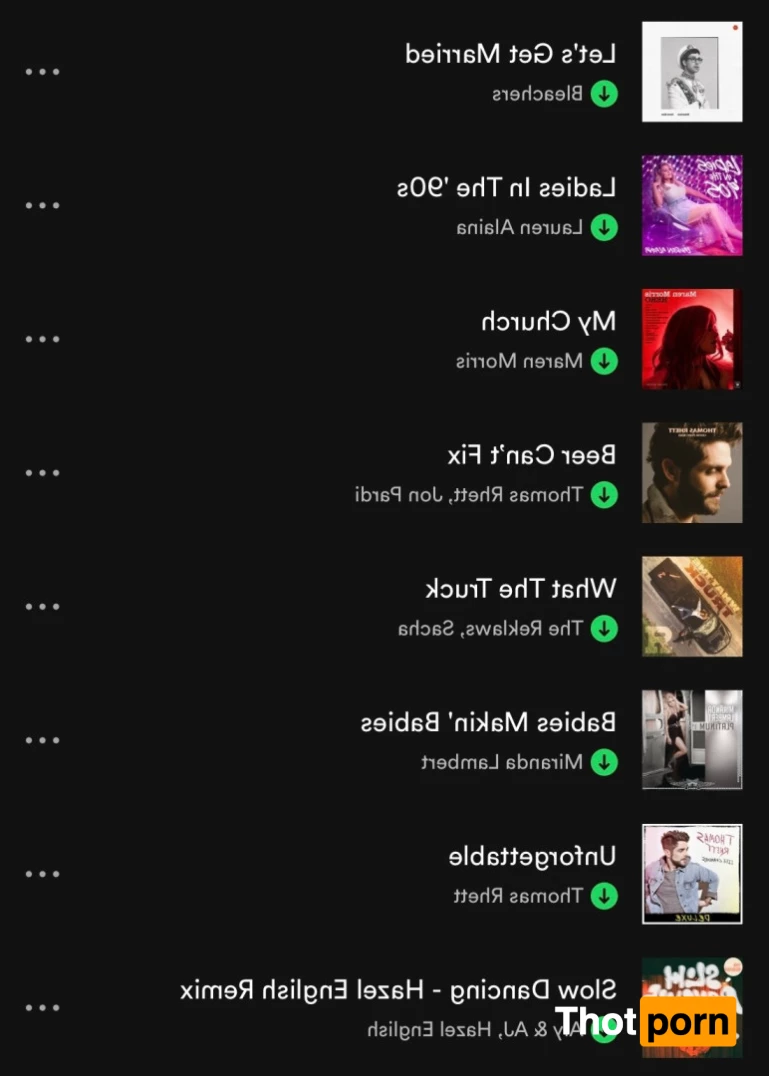Select the song What The Truck

point(521,589)
